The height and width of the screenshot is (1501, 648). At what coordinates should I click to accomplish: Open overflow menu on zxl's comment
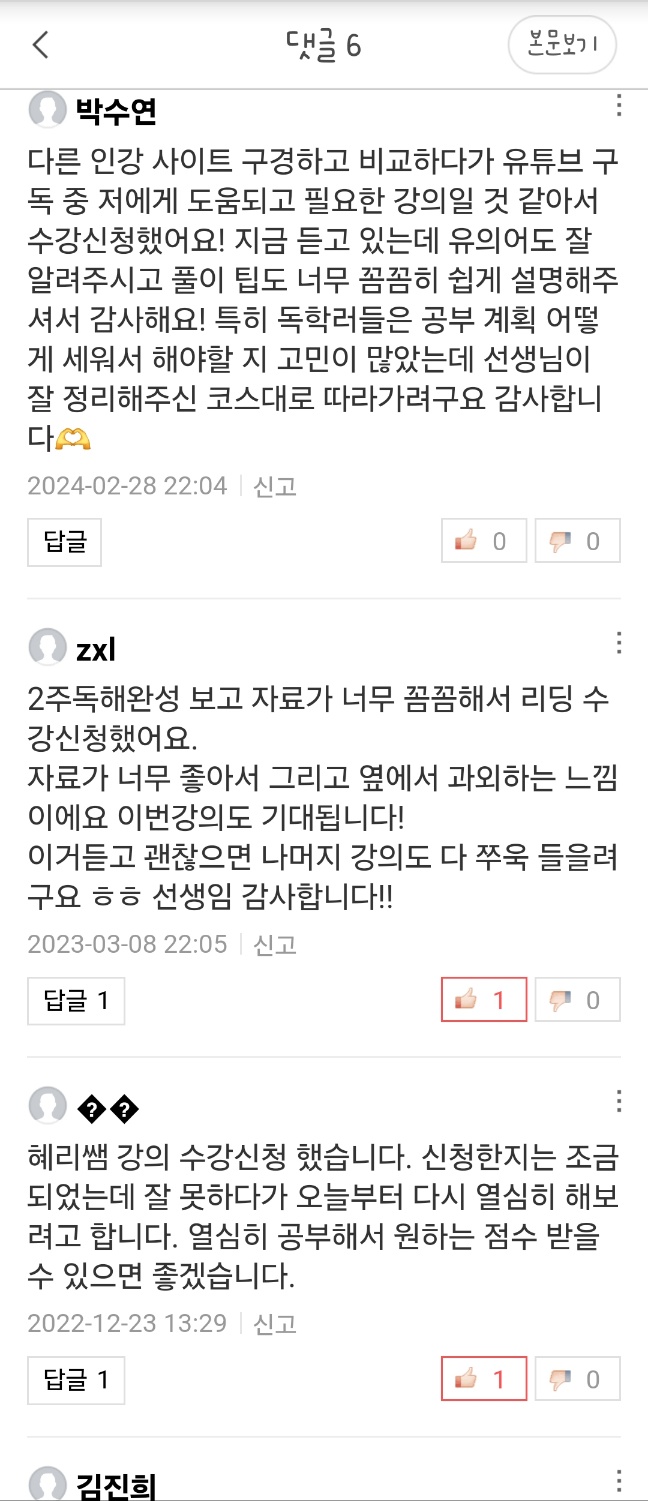coord(619,643)
